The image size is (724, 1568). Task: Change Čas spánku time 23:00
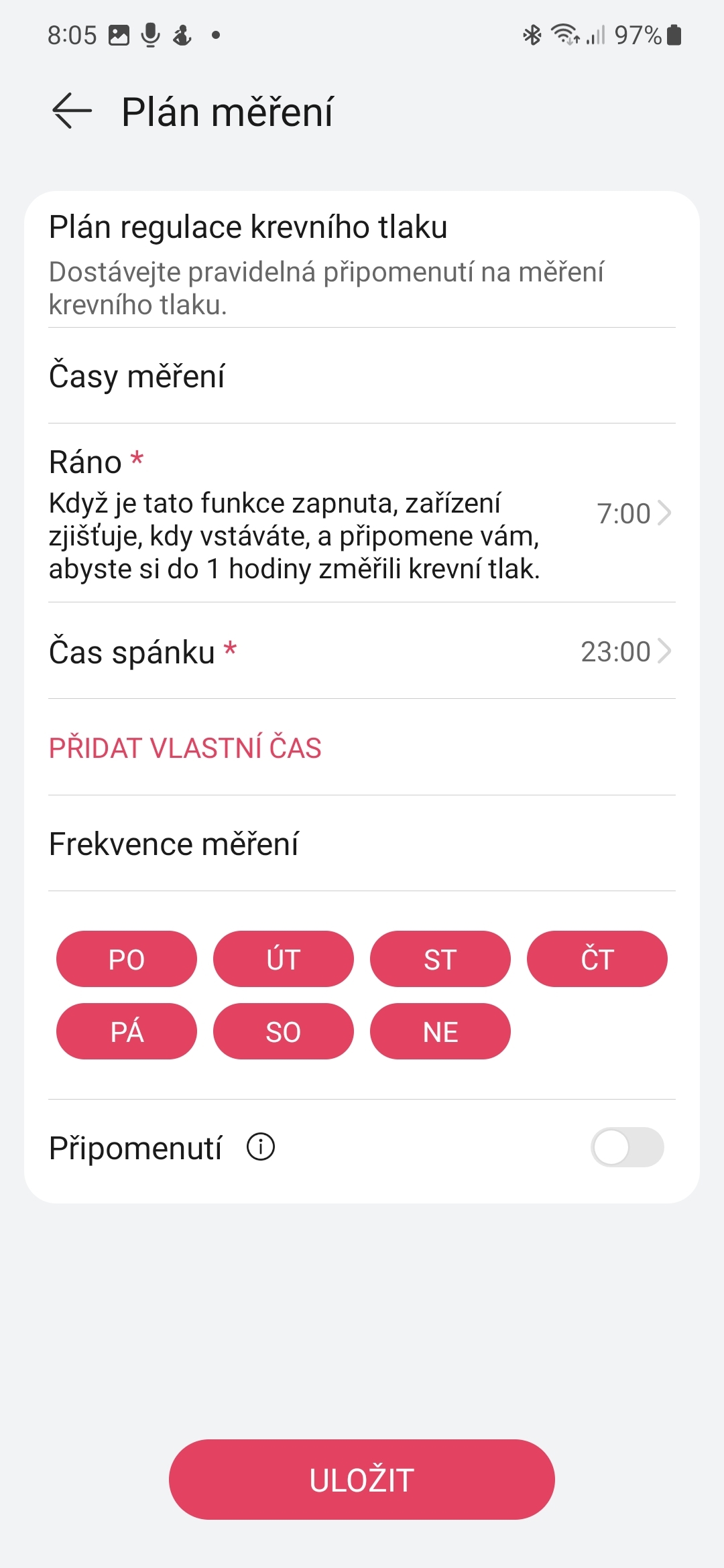pyautogui.click(x=625, y=651)
